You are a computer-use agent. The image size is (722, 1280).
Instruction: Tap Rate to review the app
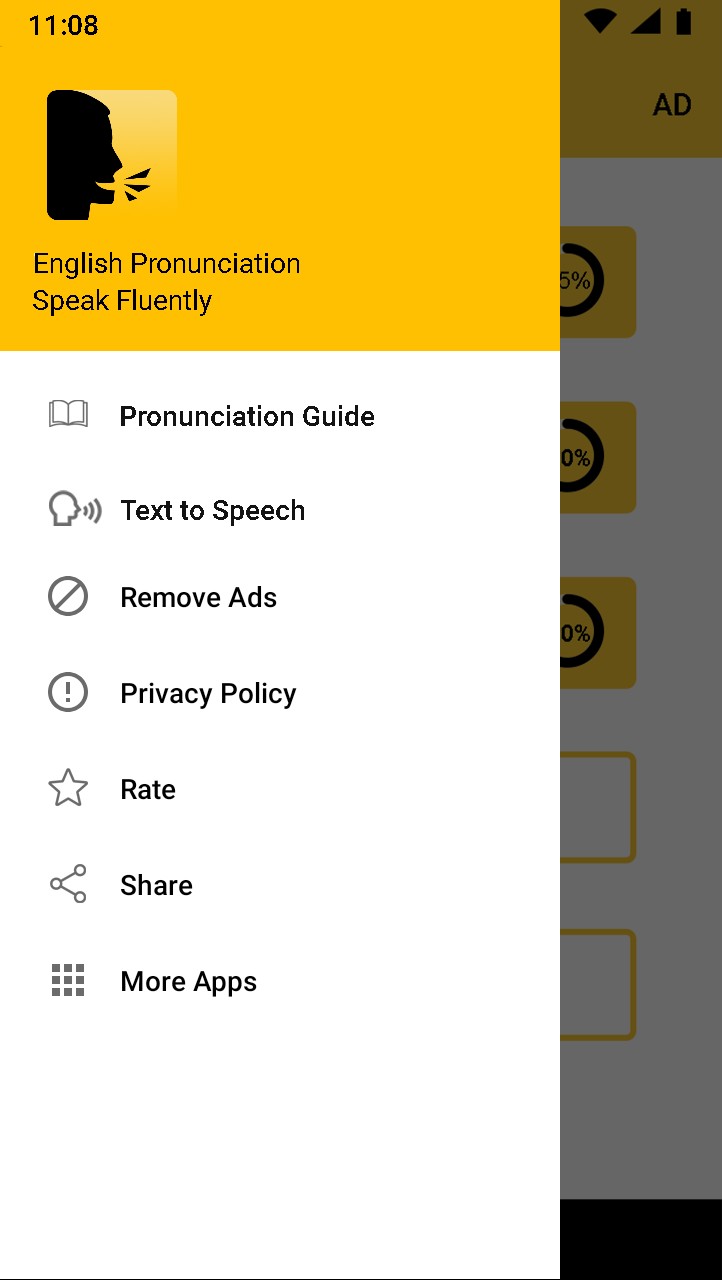148,790
